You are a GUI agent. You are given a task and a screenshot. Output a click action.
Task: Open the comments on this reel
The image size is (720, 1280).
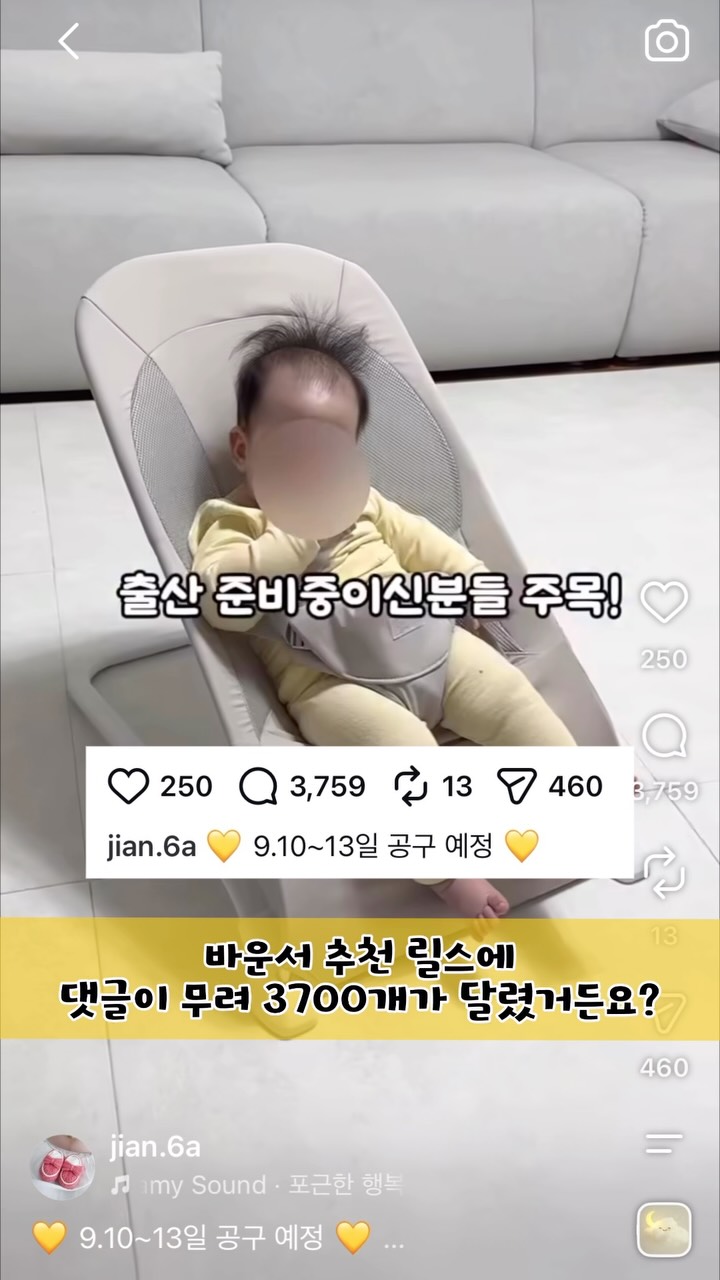(x=664, y=738)
